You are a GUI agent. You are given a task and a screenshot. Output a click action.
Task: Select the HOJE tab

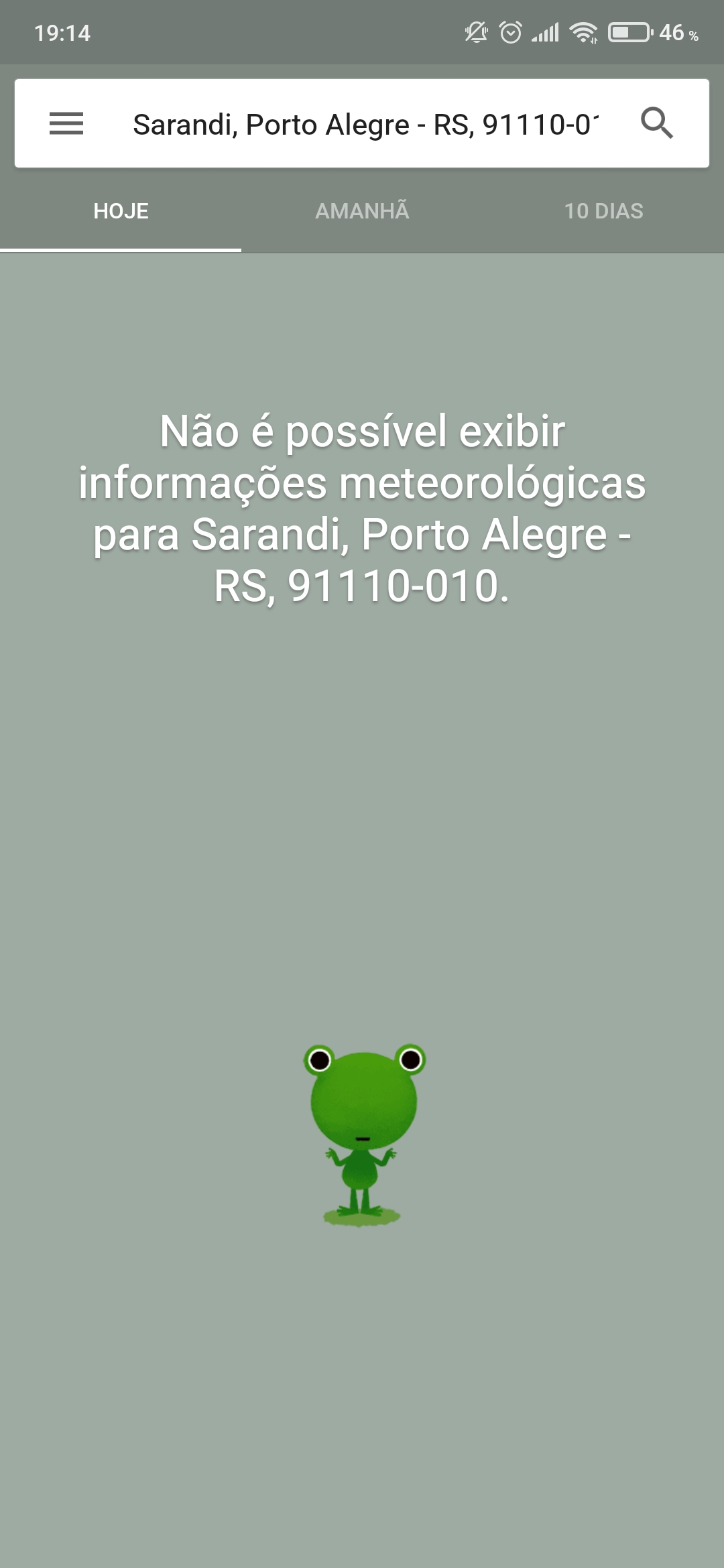[121, 211]
